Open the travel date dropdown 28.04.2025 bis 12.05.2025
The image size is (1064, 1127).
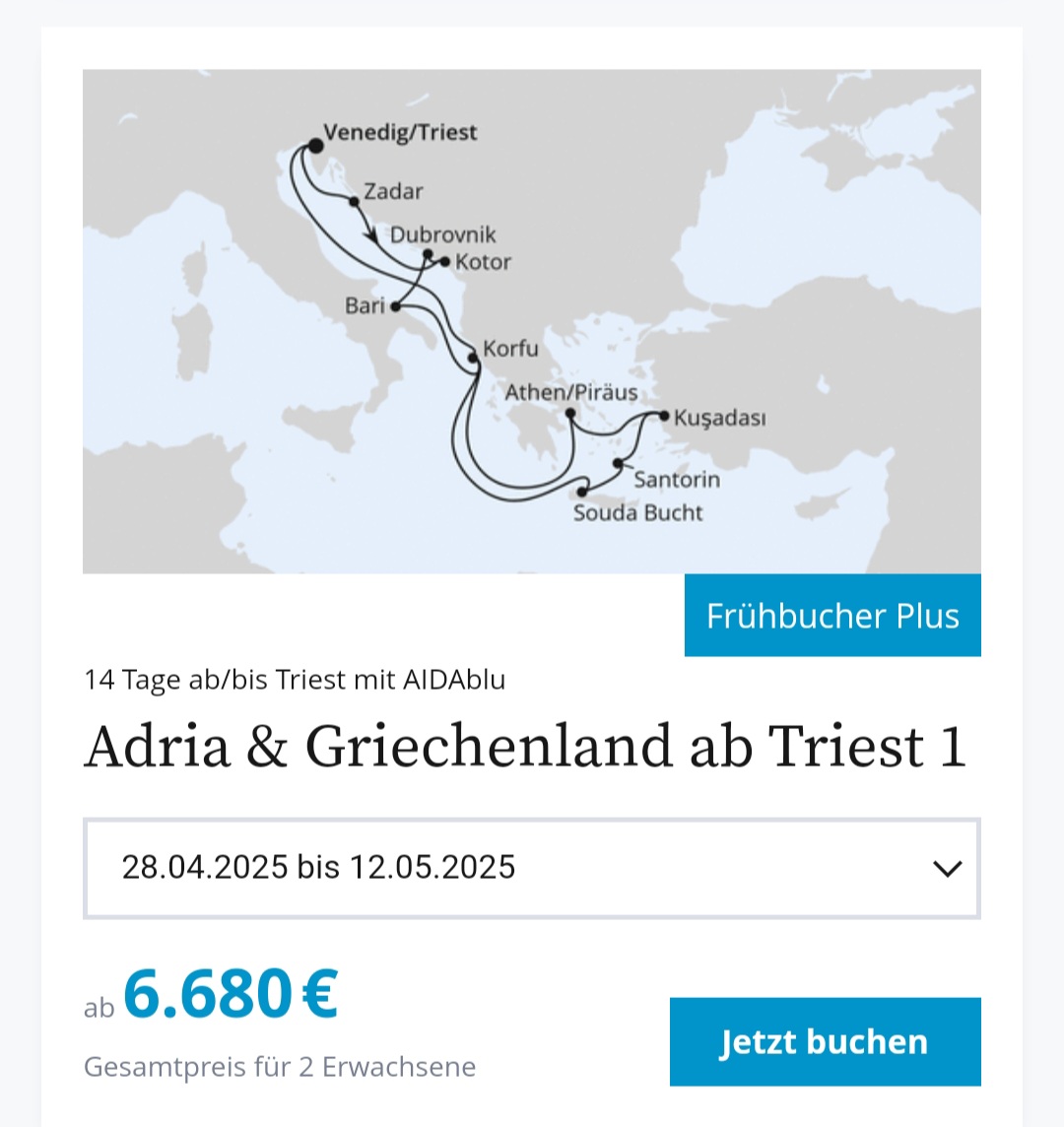[x=531, y=868]
